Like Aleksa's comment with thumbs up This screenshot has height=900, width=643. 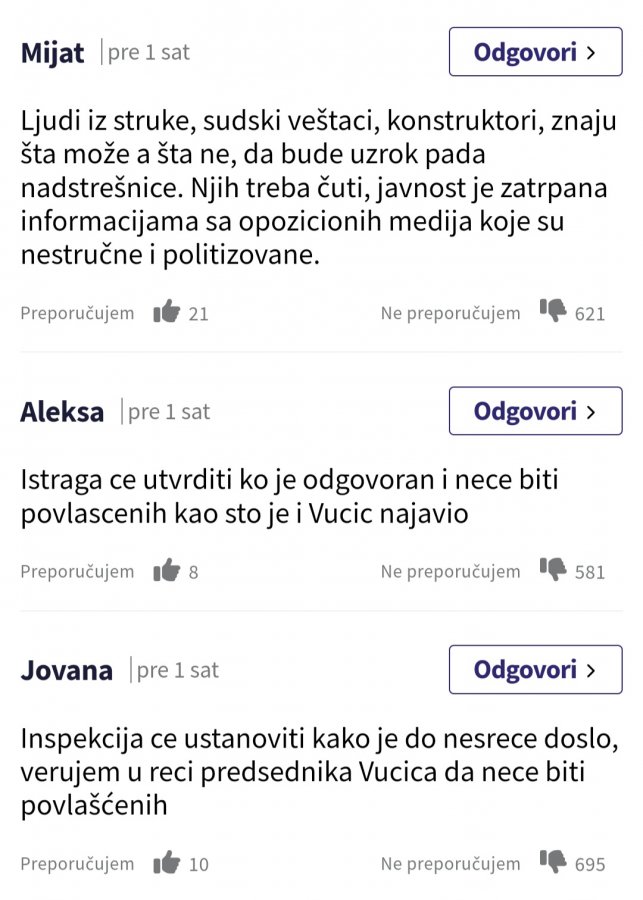tap(166, 571)
